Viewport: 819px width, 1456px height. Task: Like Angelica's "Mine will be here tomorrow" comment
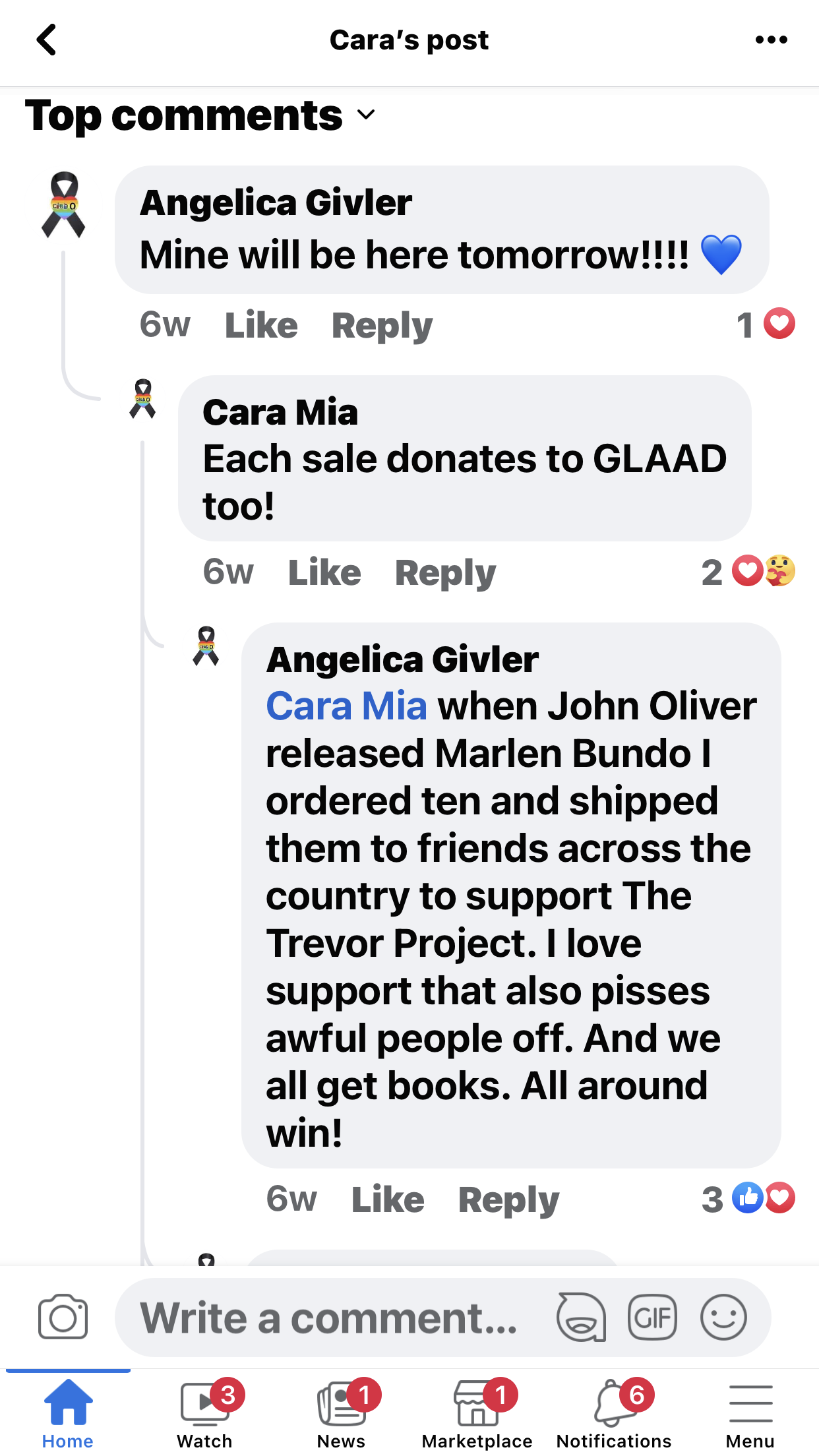click(x=261, y=325)
